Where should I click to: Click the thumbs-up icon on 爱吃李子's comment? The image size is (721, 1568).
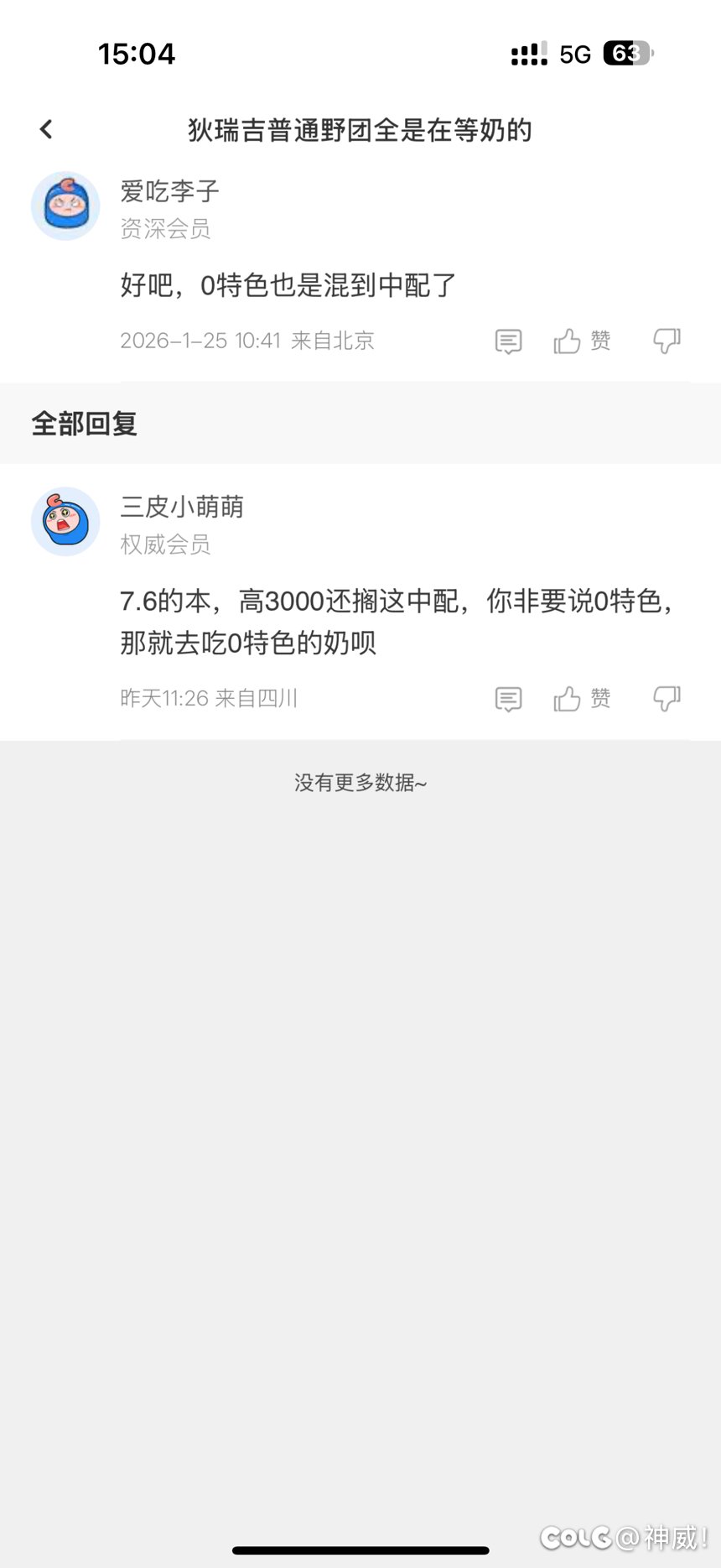(568, 341)
